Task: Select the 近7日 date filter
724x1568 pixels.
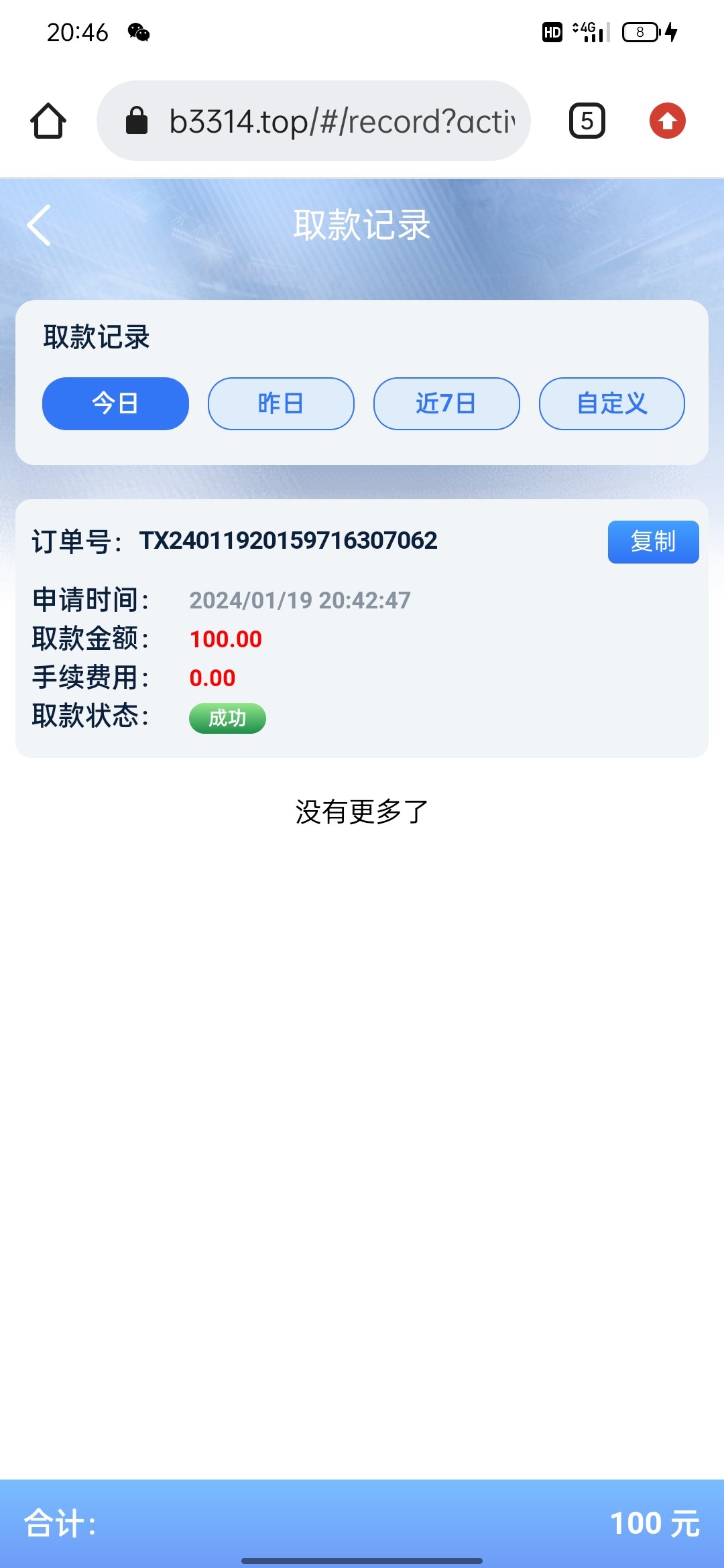Action: coord(446,403)
